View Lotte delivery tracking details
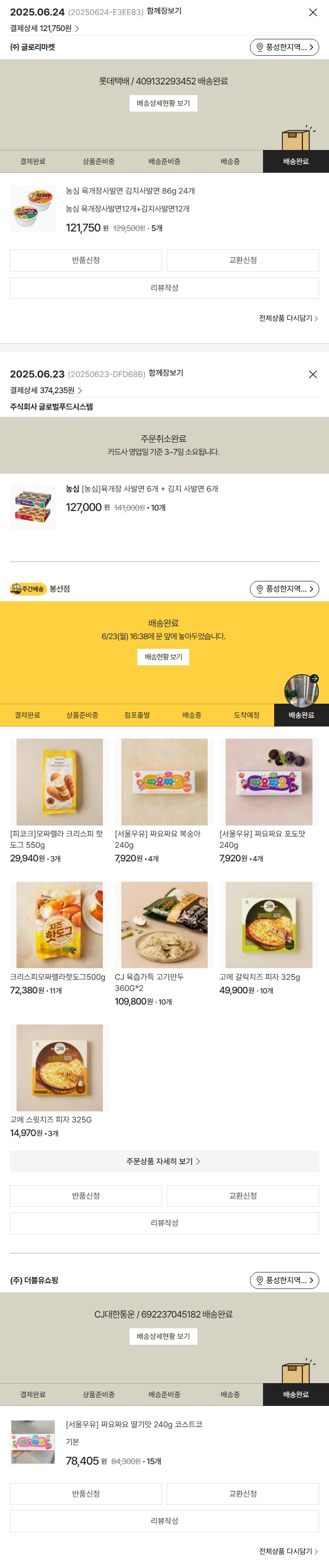This screenshot has height=1568, width=329. (x=163, y=103)
